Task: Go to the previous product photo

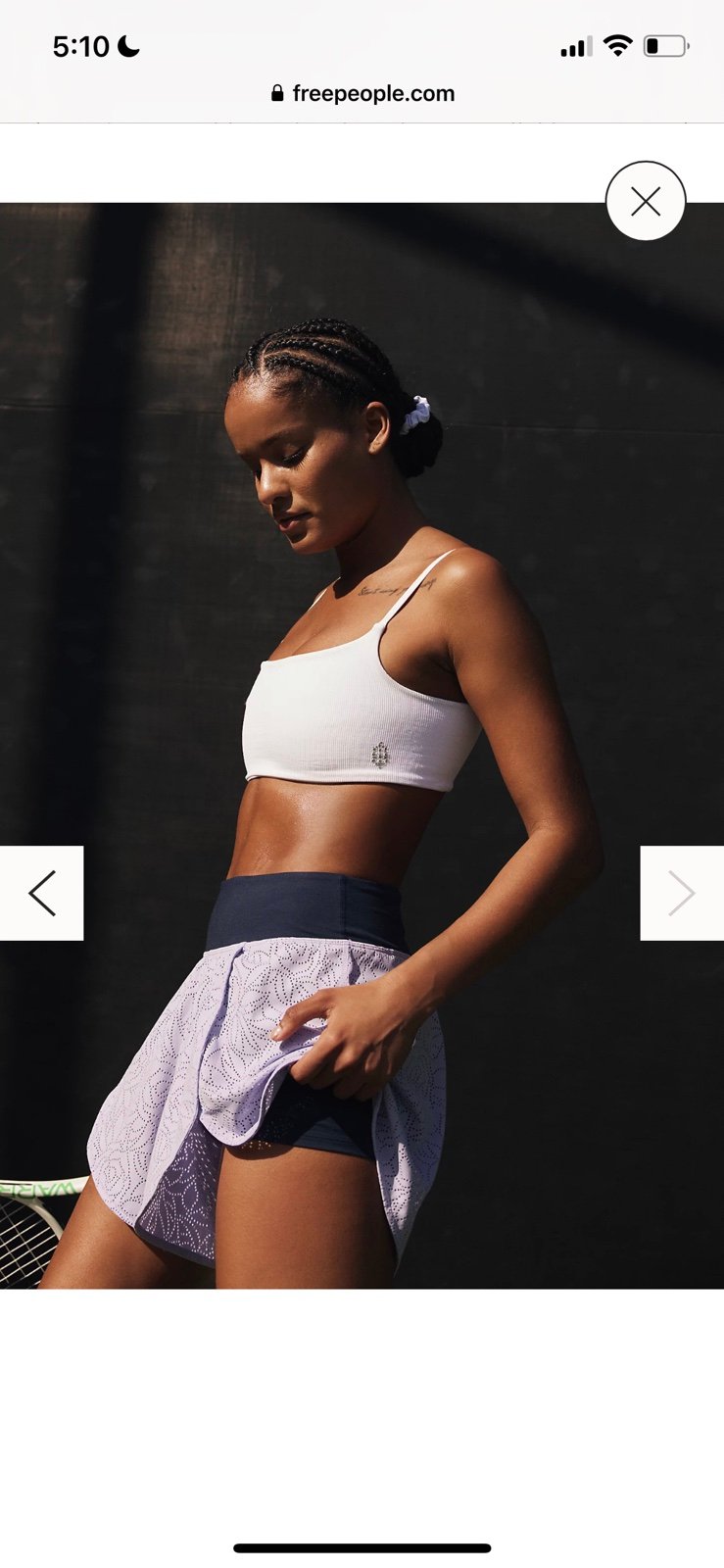Action: point(41,893)
